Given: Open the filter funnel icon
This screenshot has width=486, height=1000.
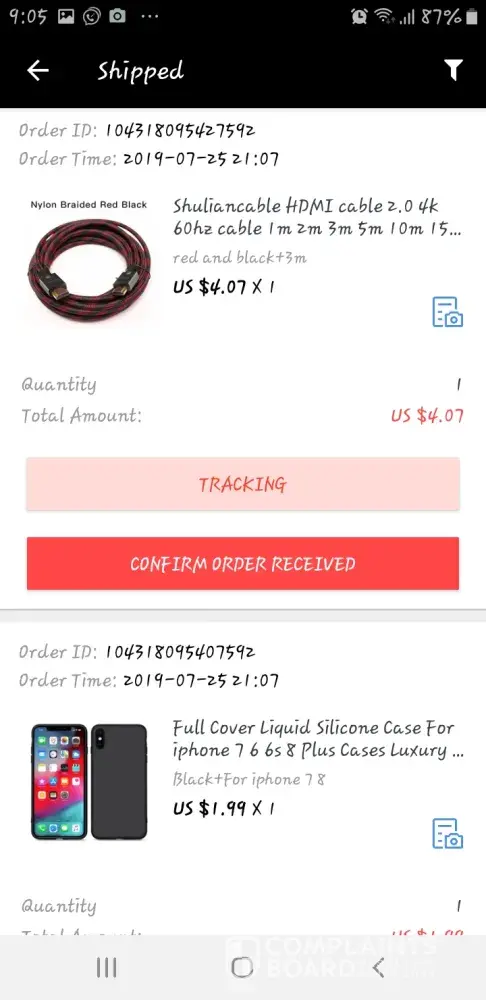Looking at the screenshot, I should 453,70.
